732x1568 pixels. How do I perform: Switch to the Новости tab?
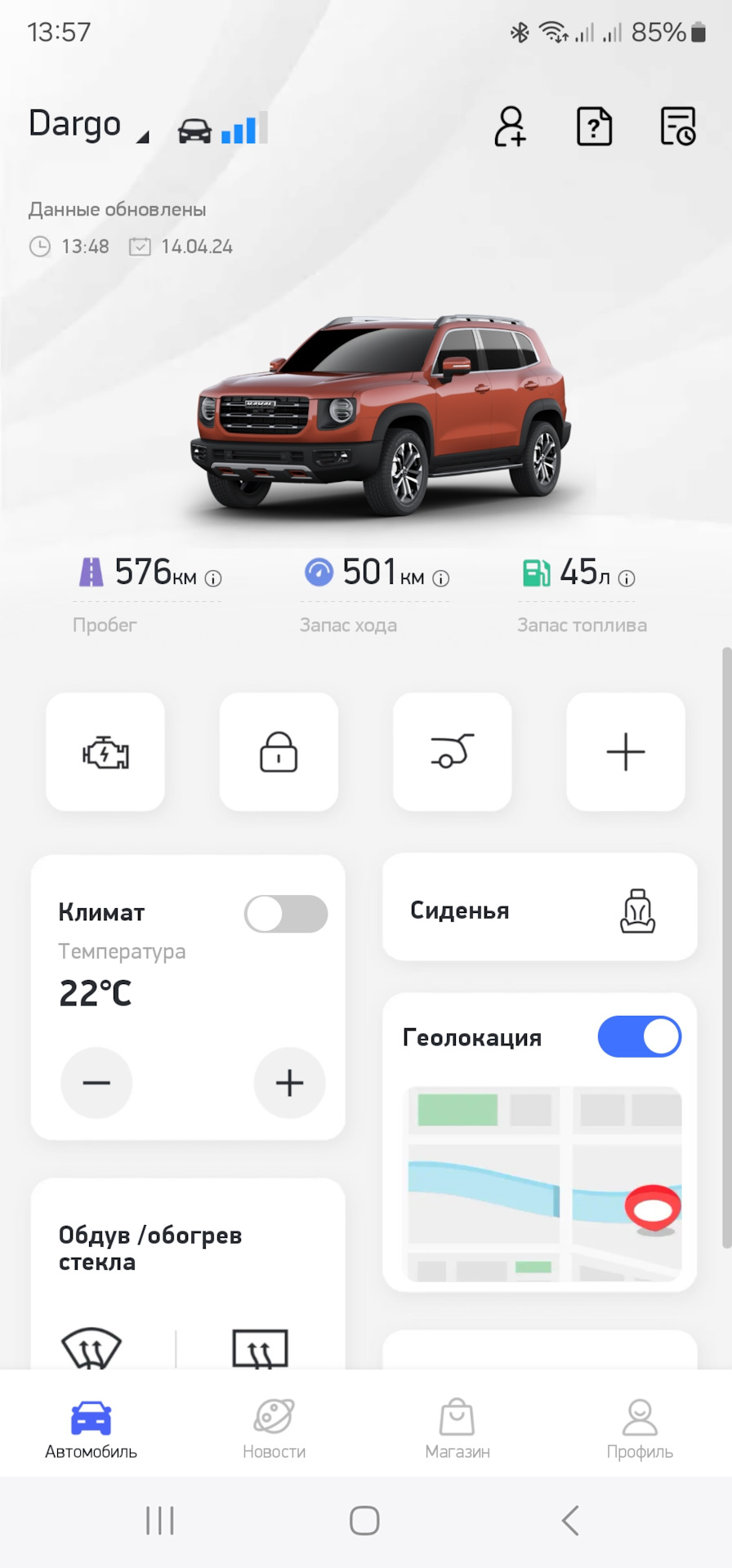coord(274,1429)
